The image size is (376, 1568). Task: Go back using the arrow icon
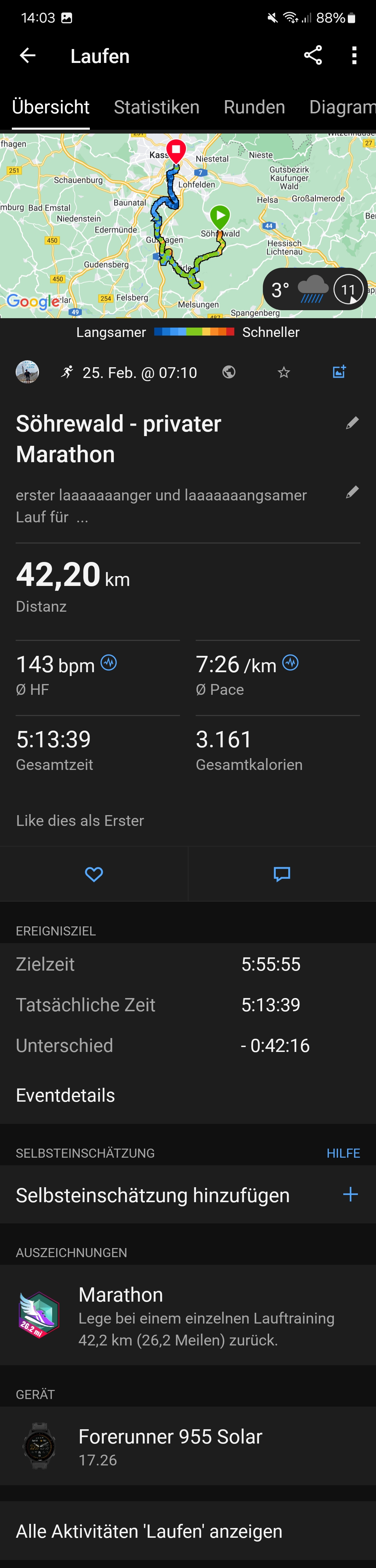28,56
